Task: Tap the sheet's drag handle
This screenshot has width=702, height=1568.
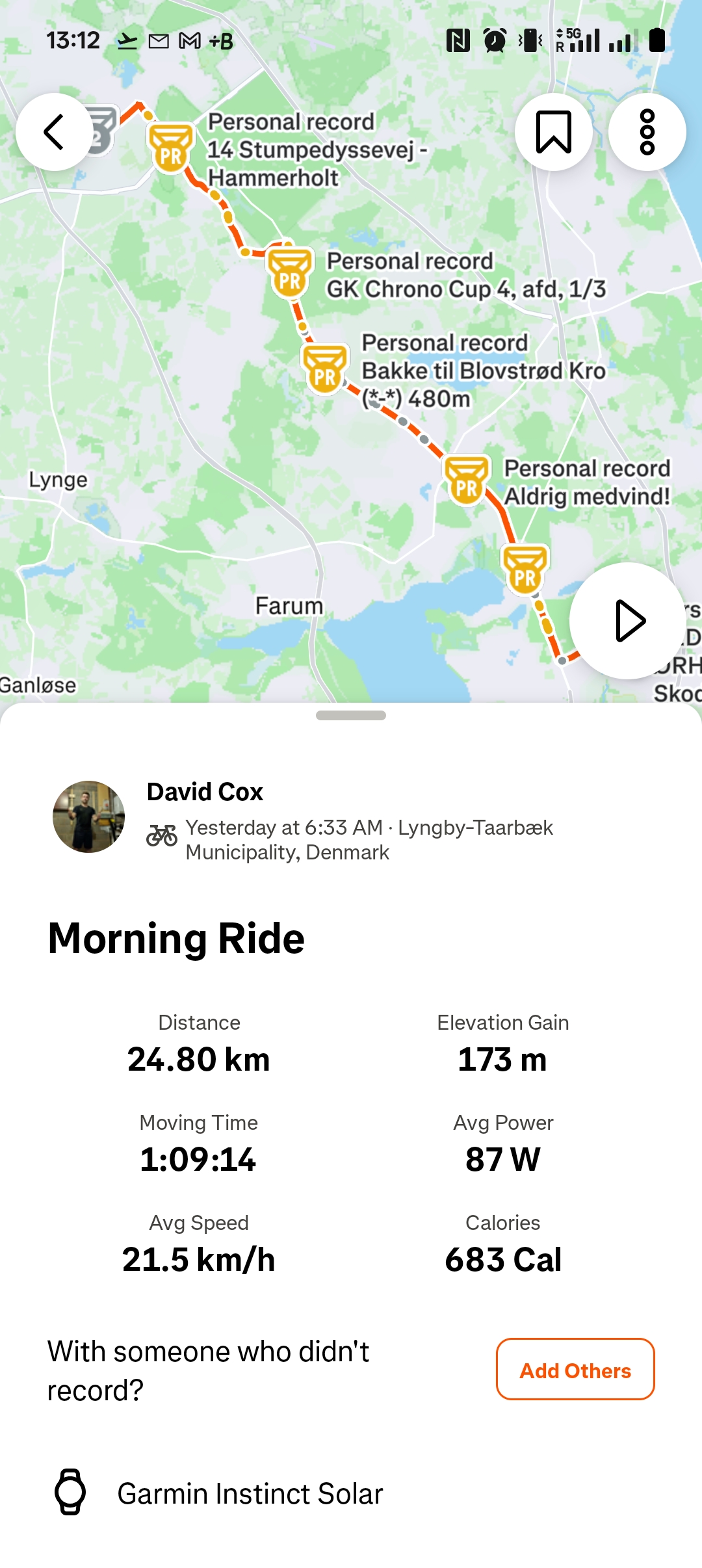Action: pos(351,715)
